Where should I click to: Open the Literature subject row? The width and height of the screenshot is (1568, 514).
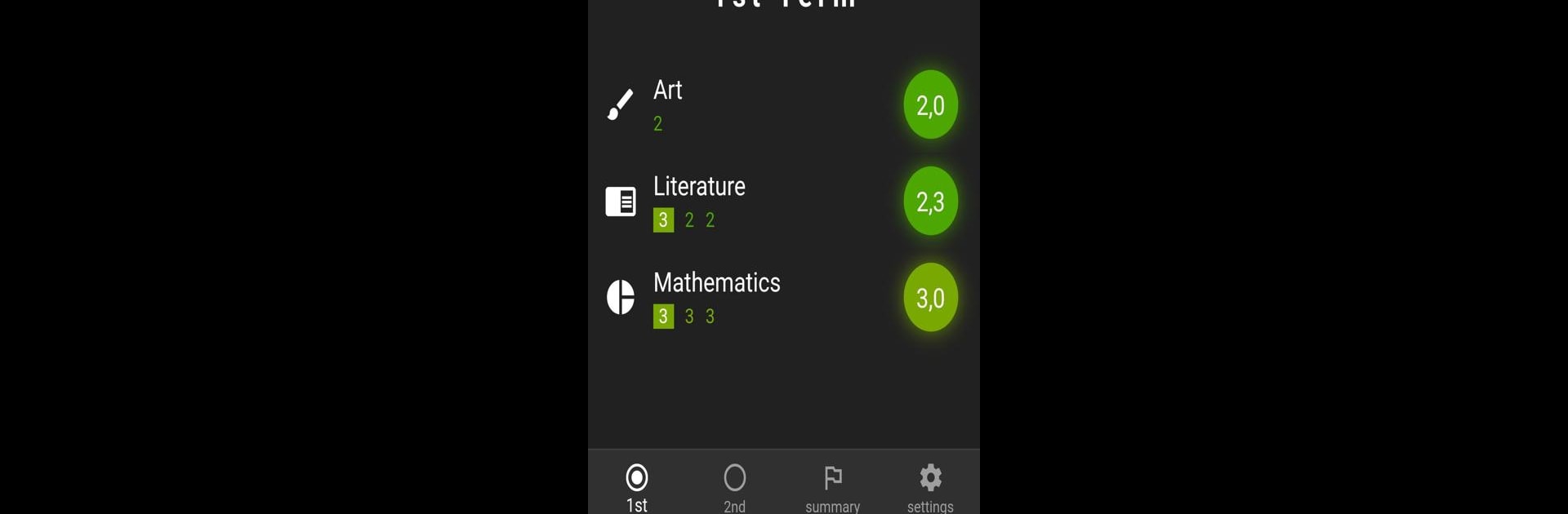(768, 201)
